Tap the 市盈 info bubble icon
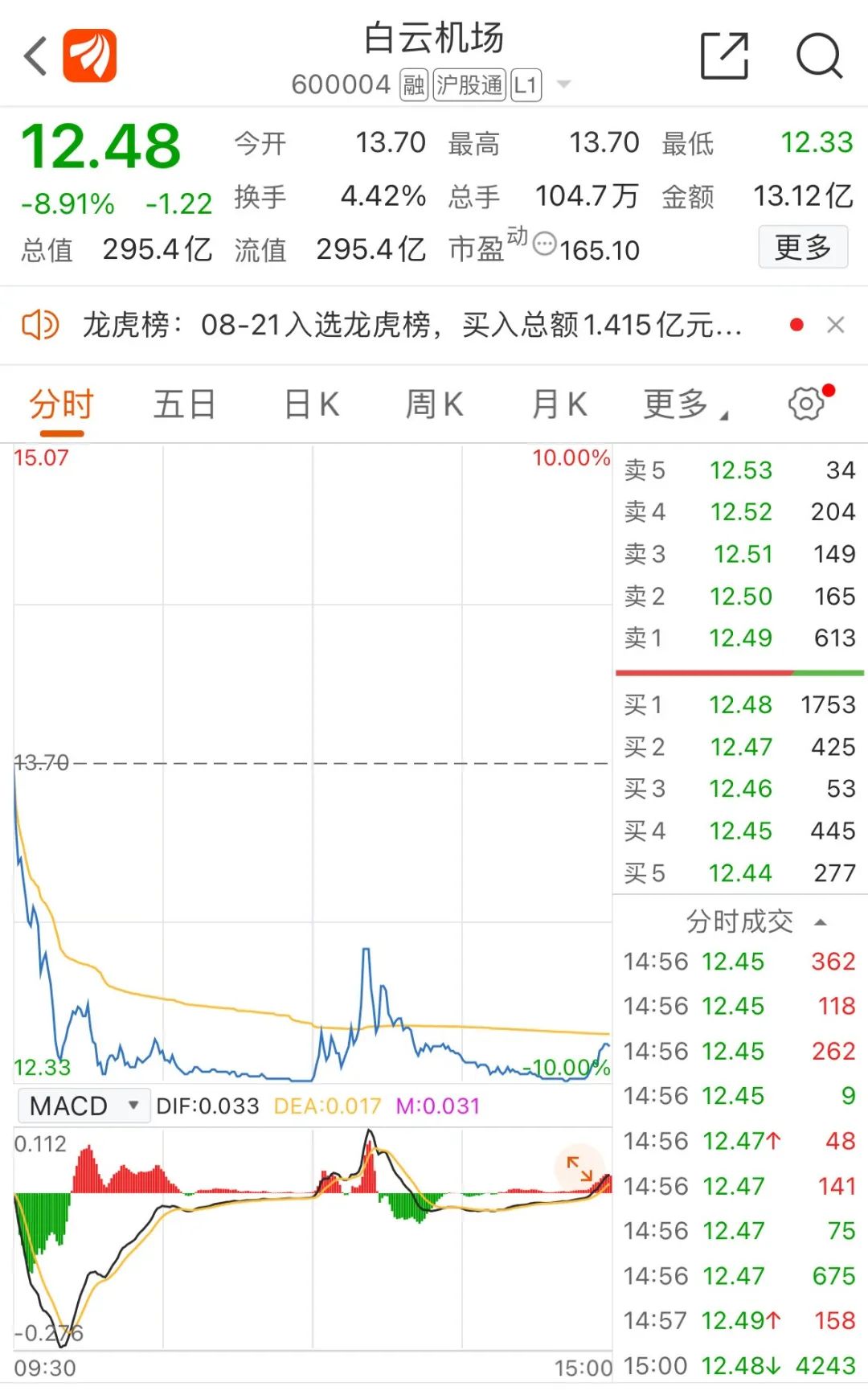Image resolution: width=868 pixels, height=1395 pixels. pyautogui.click(x=545, y=244)
